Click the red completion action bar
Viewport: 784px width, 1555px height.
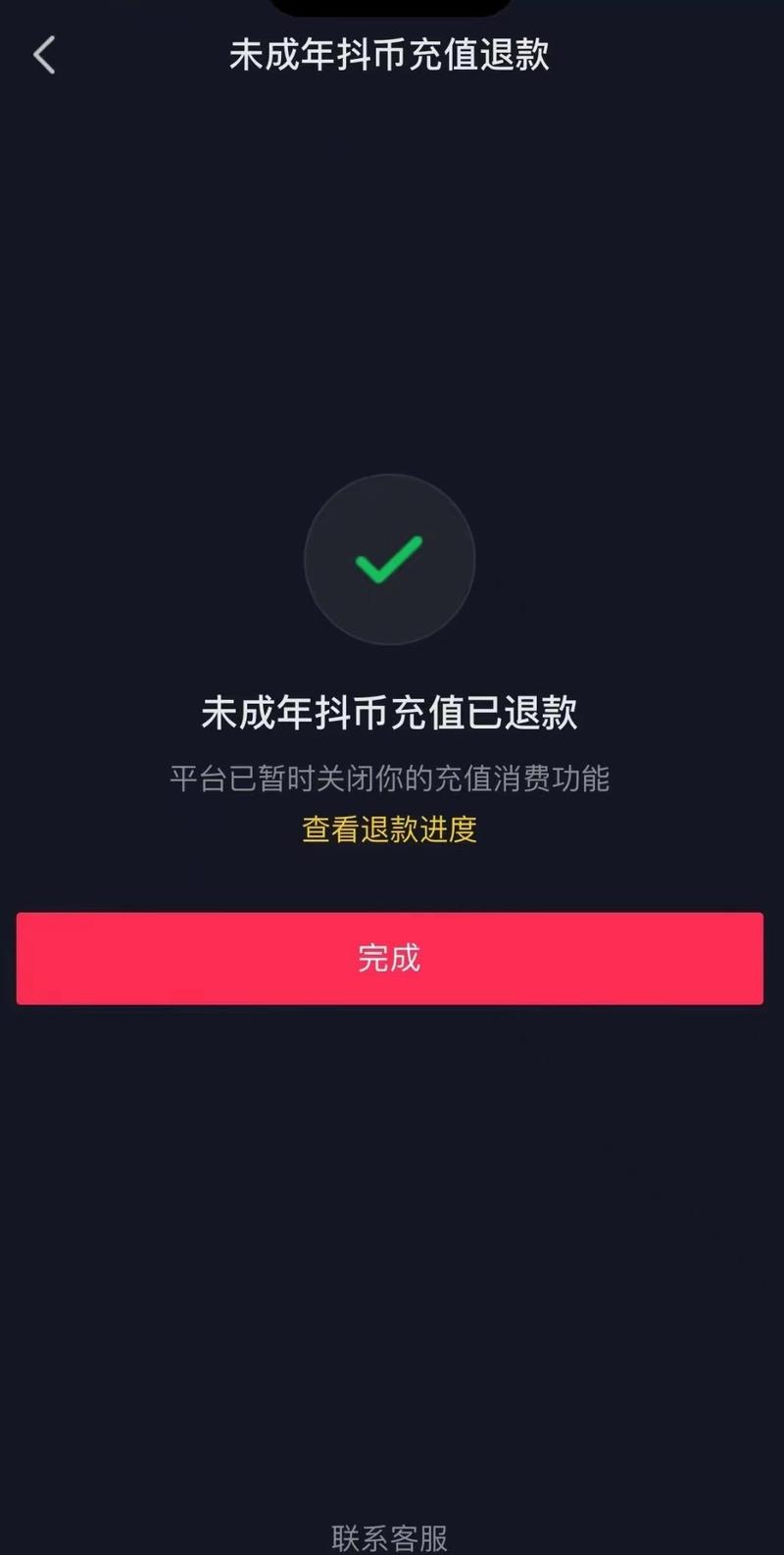tap(390, 959)
